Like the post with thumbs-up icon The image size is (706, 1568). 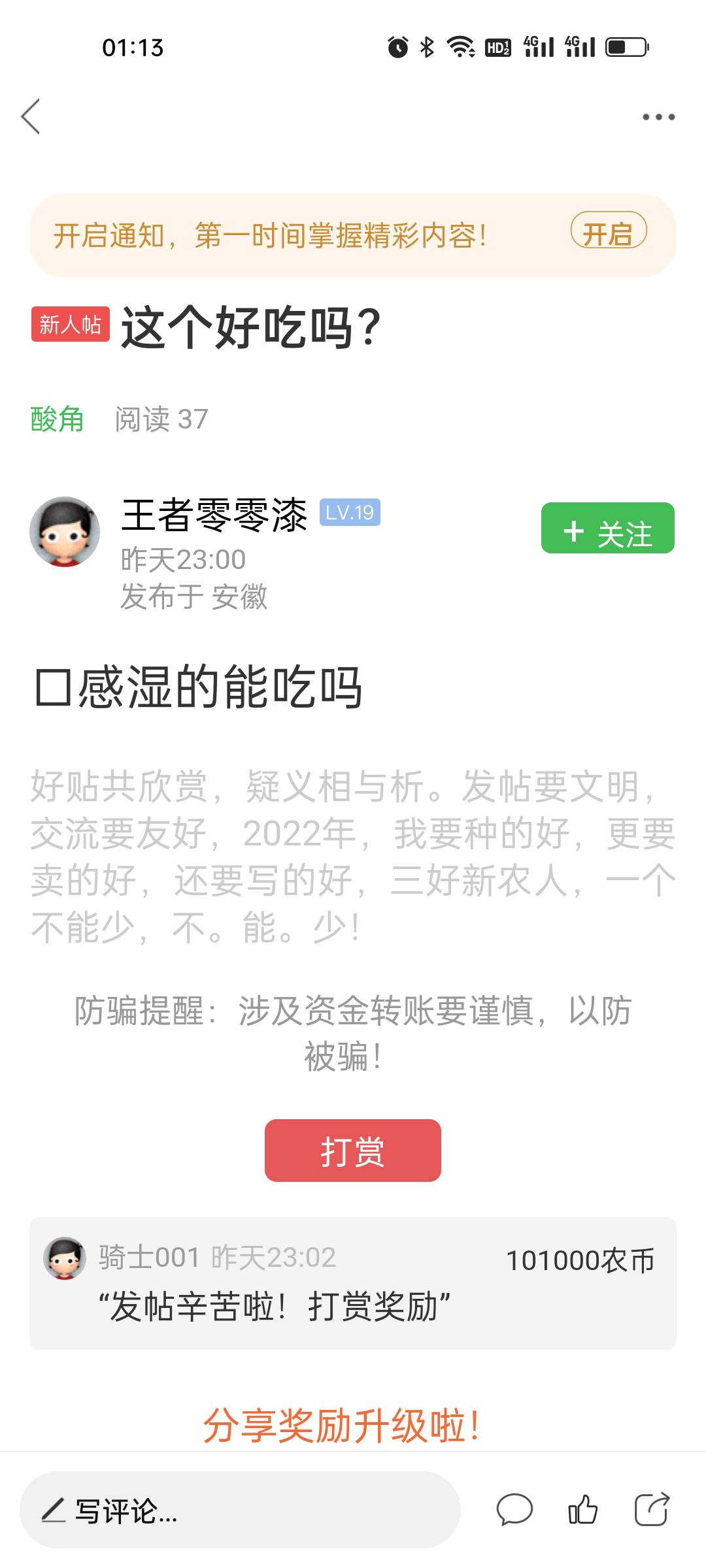[x=582, y=1510]
